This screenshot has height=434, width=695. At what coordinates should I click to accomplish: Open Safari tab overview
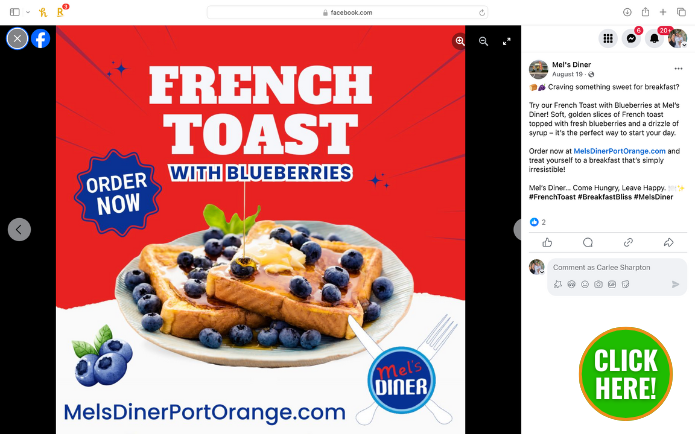pos(681,12)
